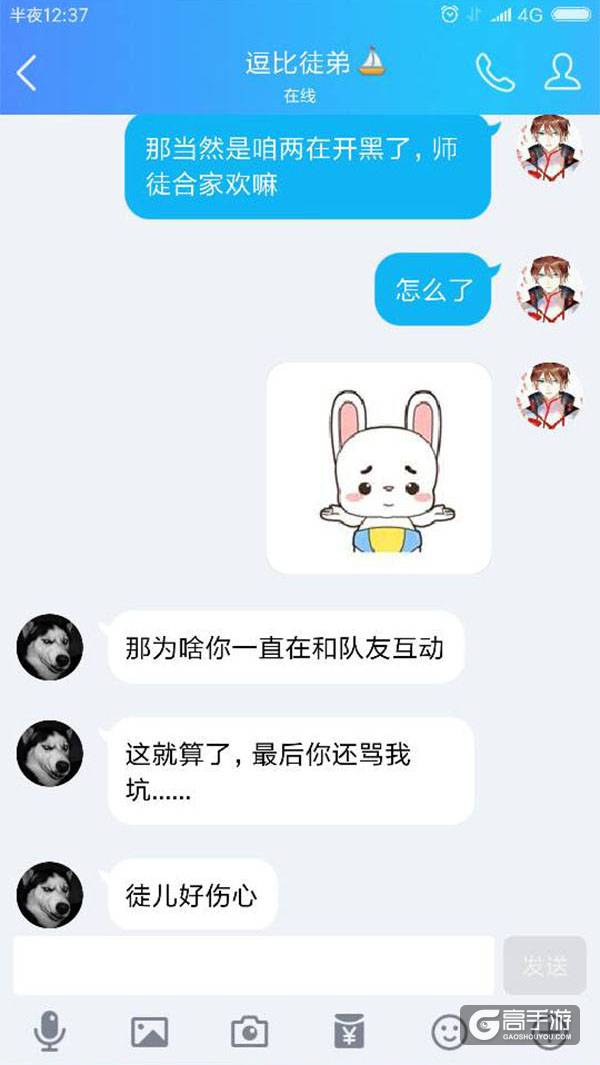Send a red packet
This screenshot has width=600, height=1065.
(x=349, y=1030)
